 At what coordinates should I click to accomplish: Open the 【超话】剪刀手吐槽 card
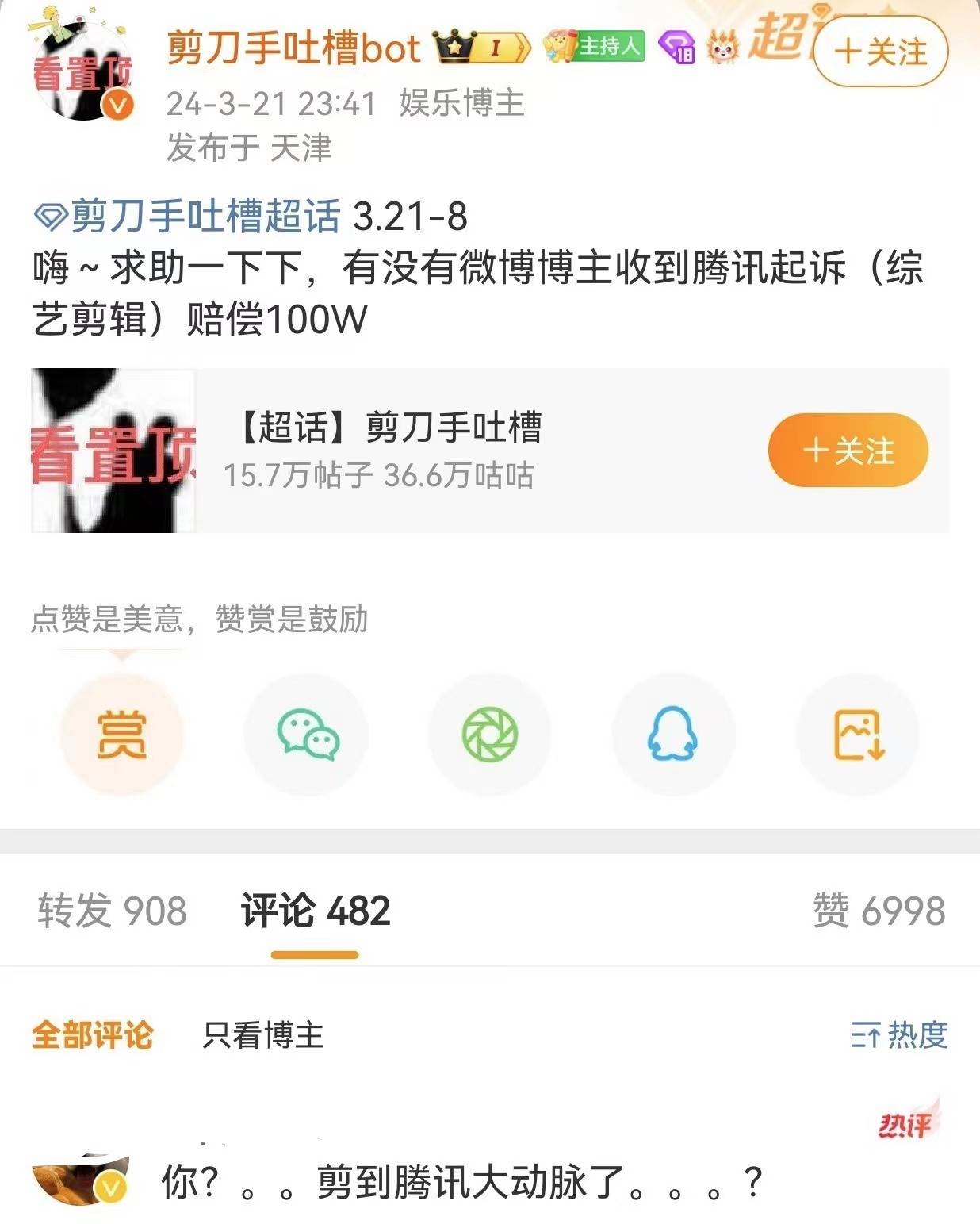[389, 450]
